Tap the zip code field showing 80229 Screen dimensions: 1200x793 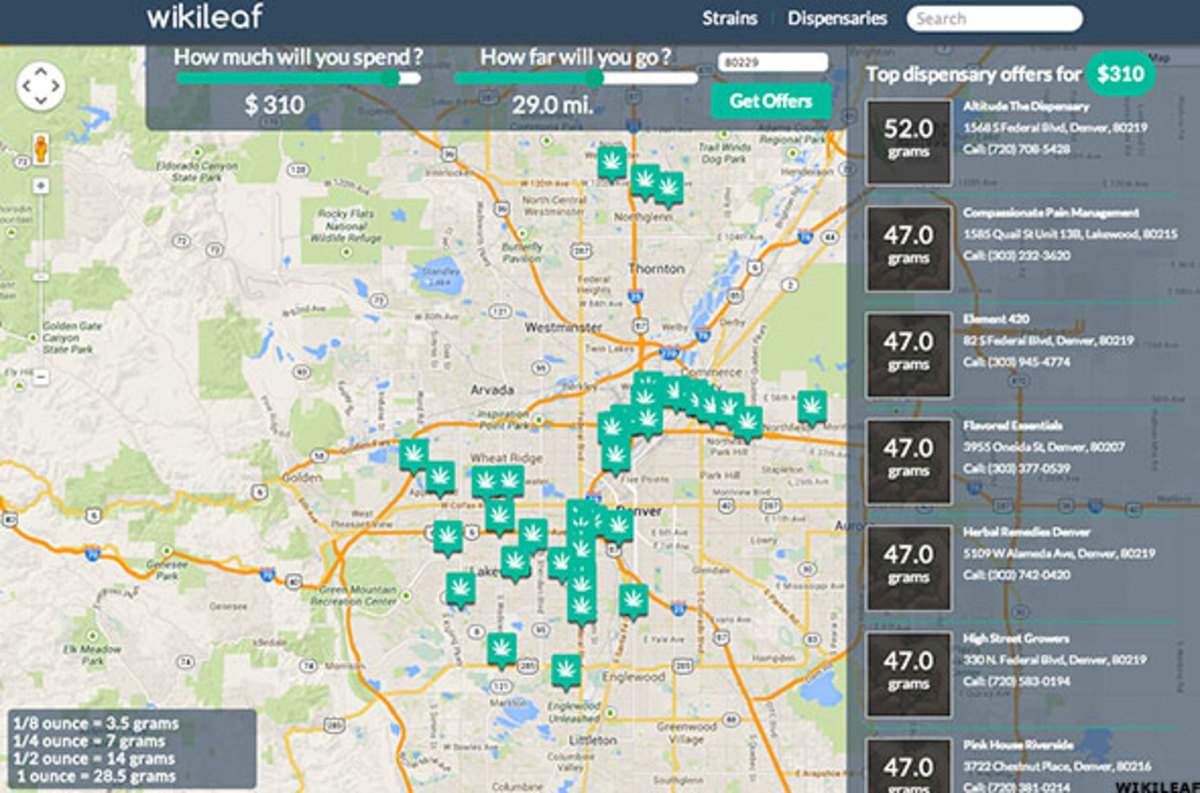pos(773,62)
